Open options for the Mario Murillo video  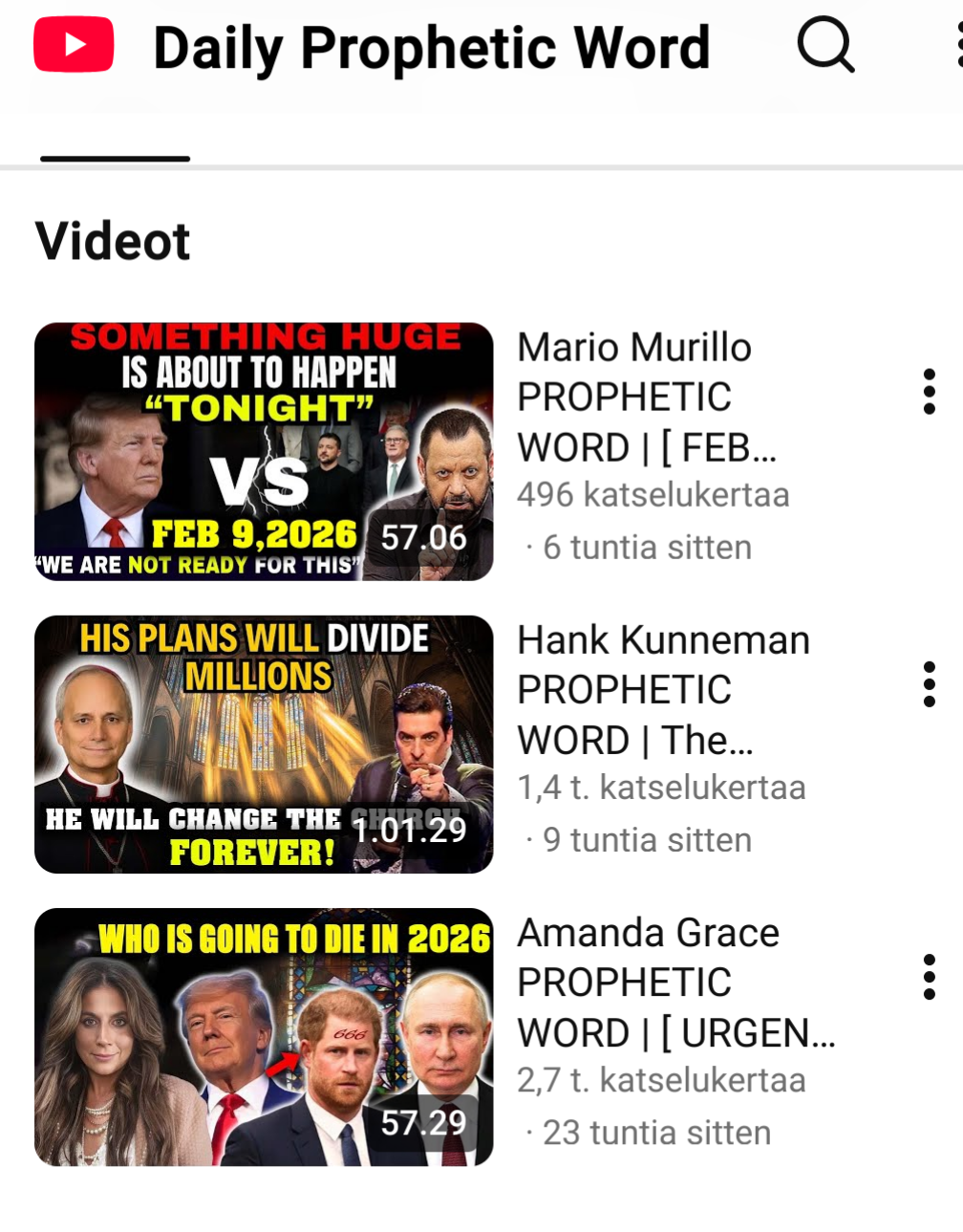[x=929, y=391]
